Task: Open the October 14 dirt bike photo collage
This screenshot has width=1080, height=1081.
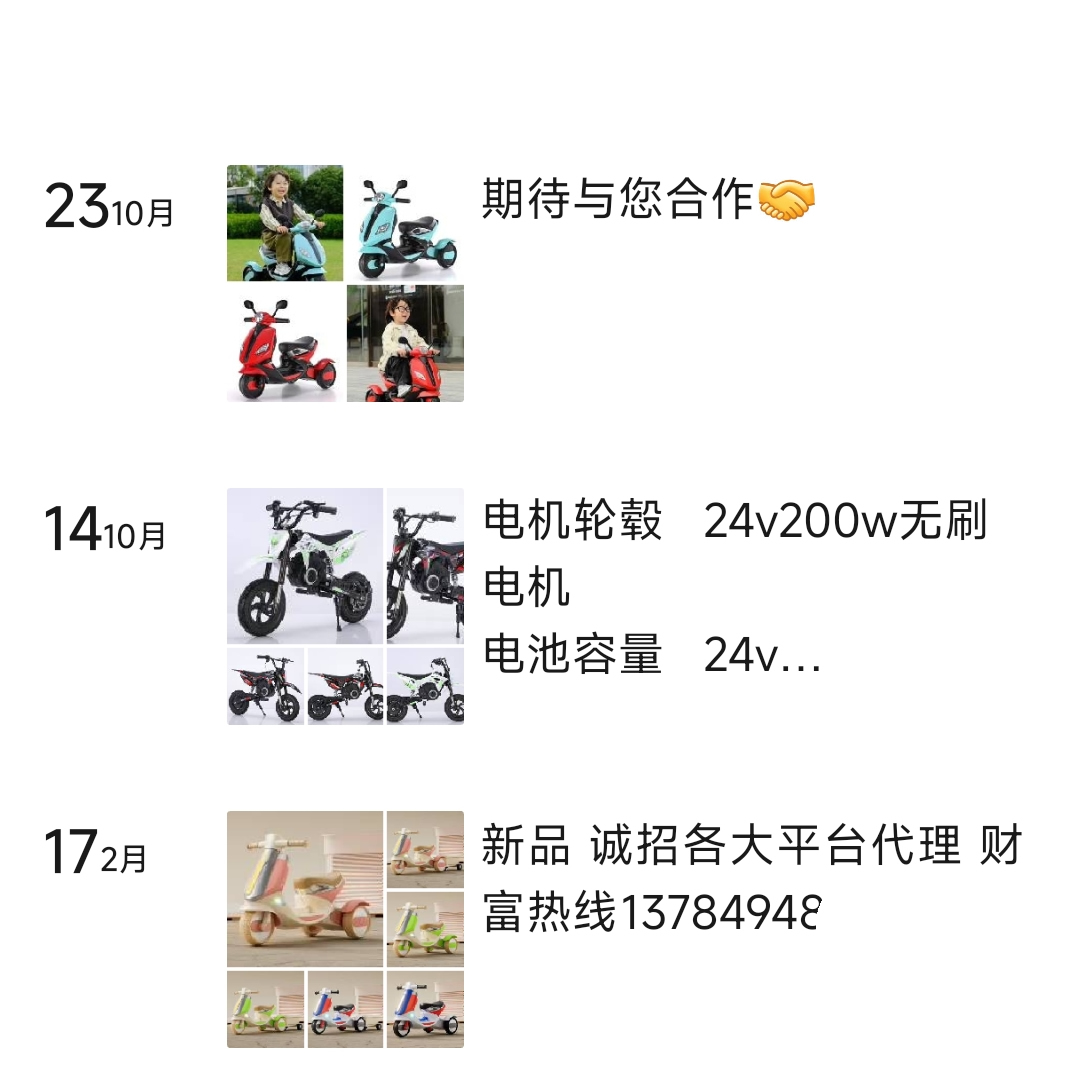Action: (x=345, y=606)
